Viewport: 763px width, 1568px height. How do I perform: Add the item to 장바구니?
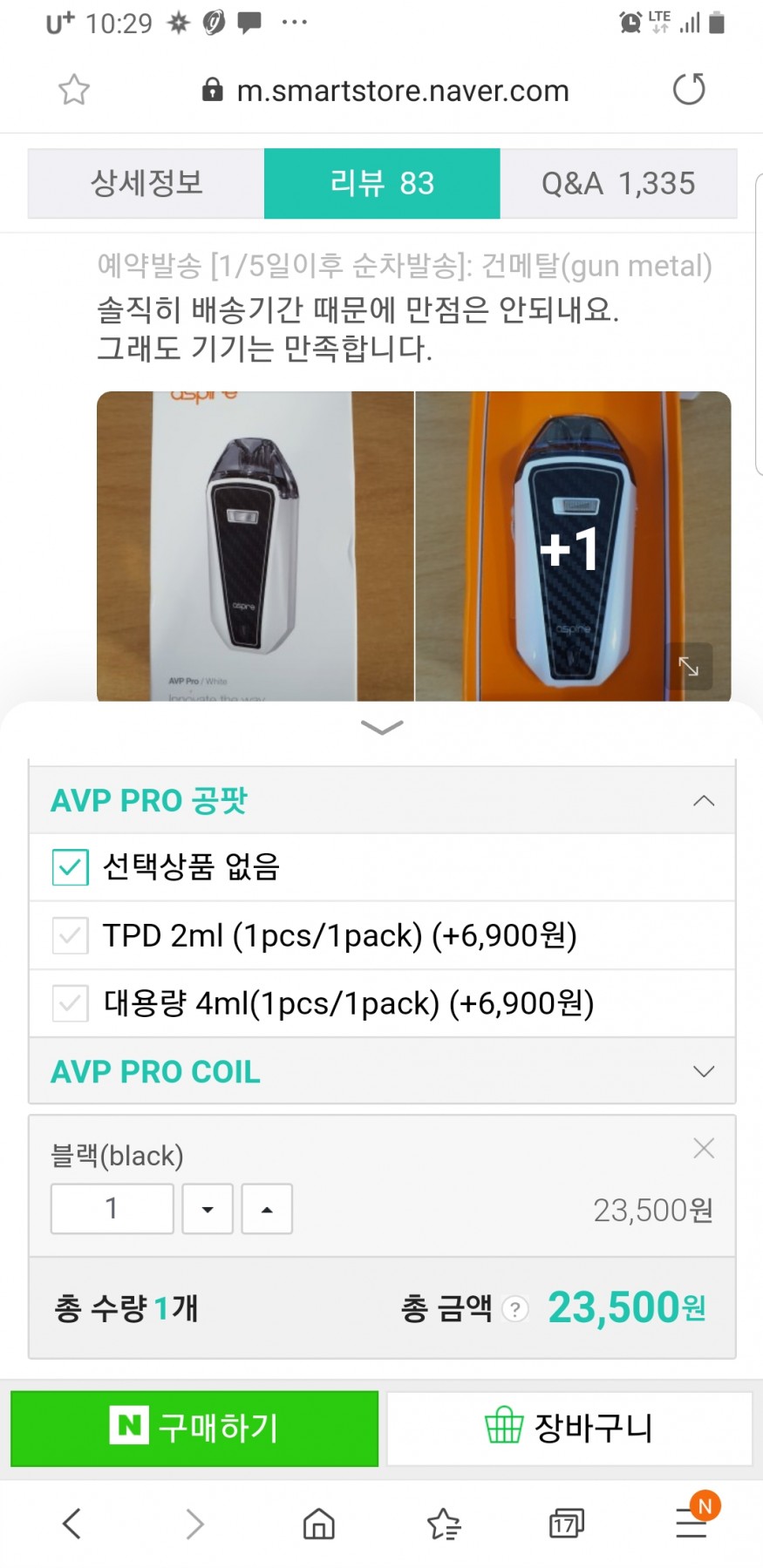pyautogui.click(x=569, y=1429)
